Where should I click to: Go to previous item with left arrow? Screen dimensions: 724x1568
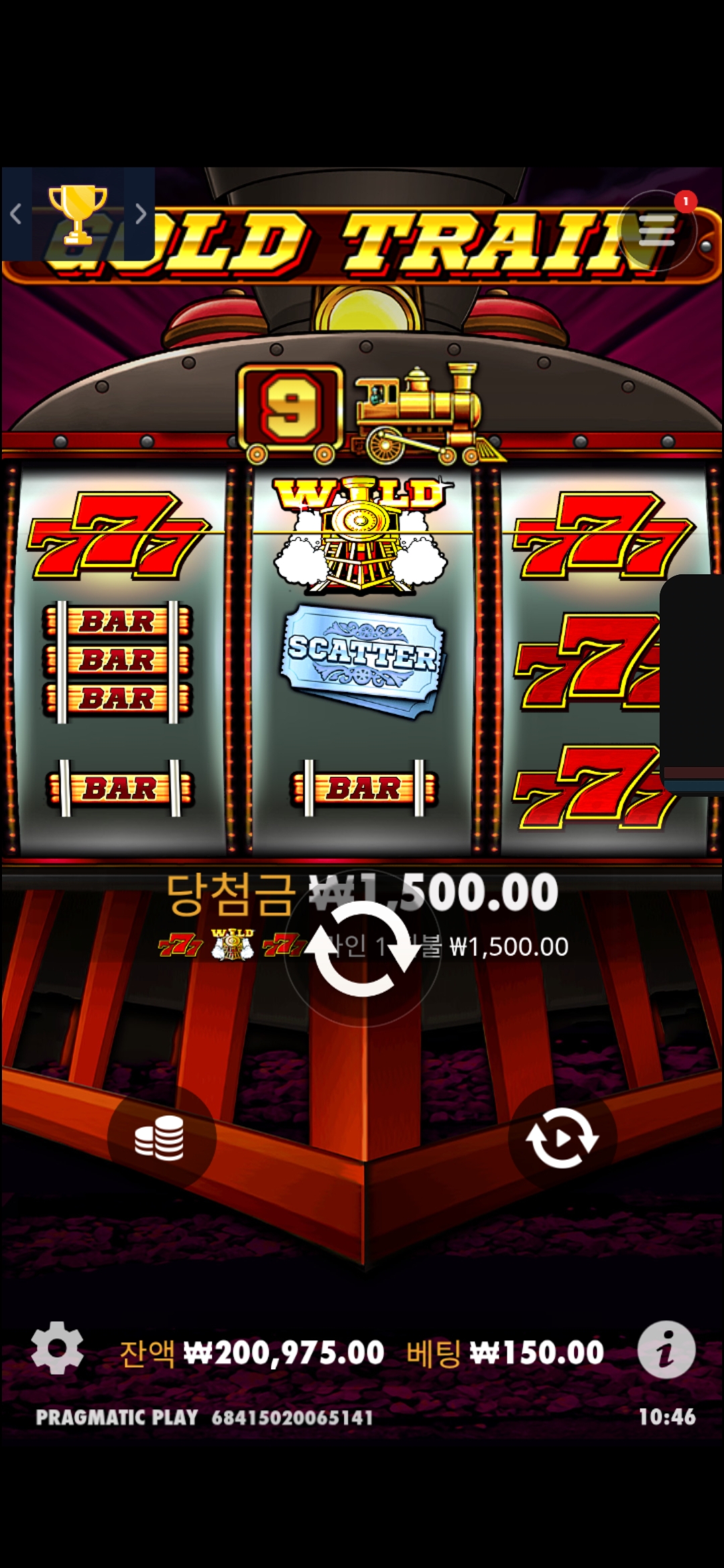click(x=16, y=214)
